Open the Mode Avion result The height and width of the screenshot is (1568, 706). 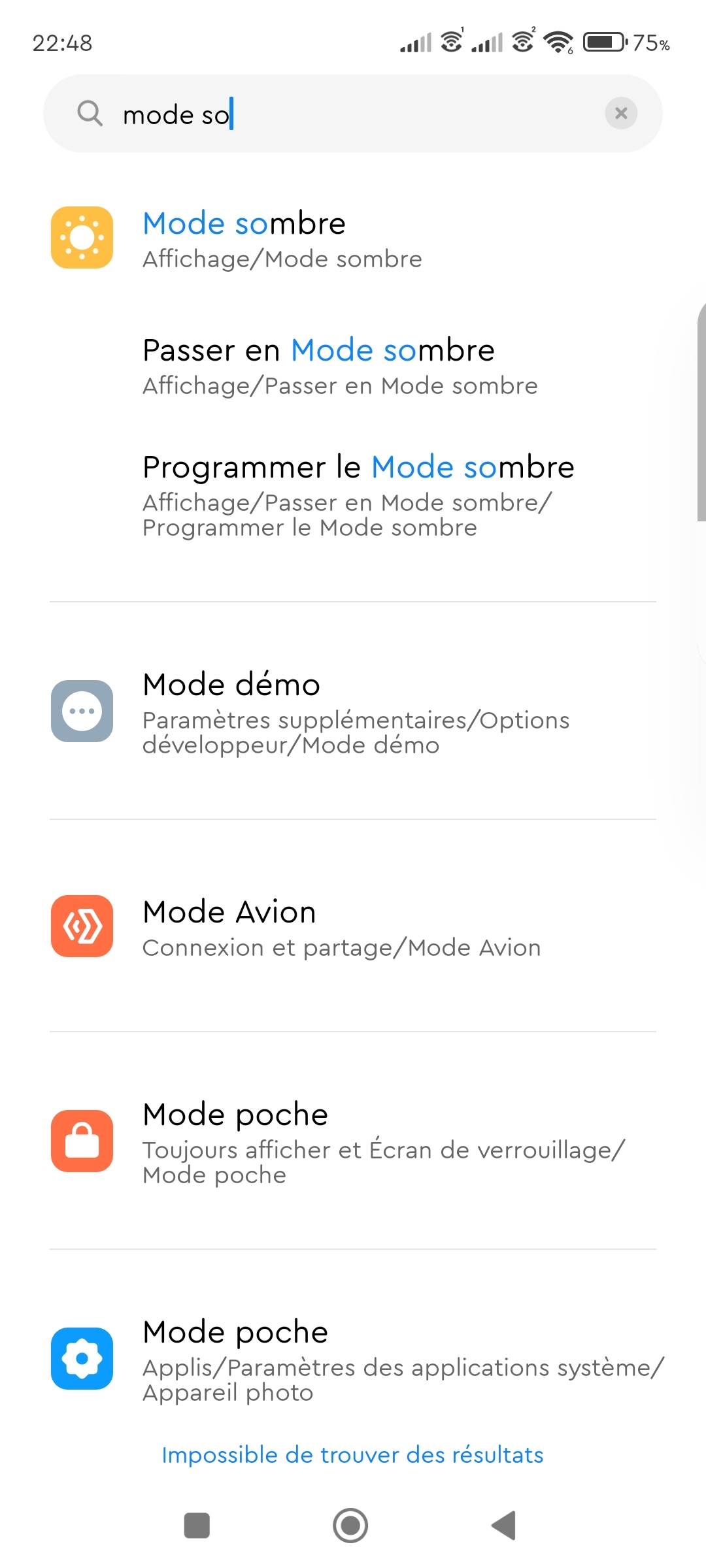[x=353, y=926]
